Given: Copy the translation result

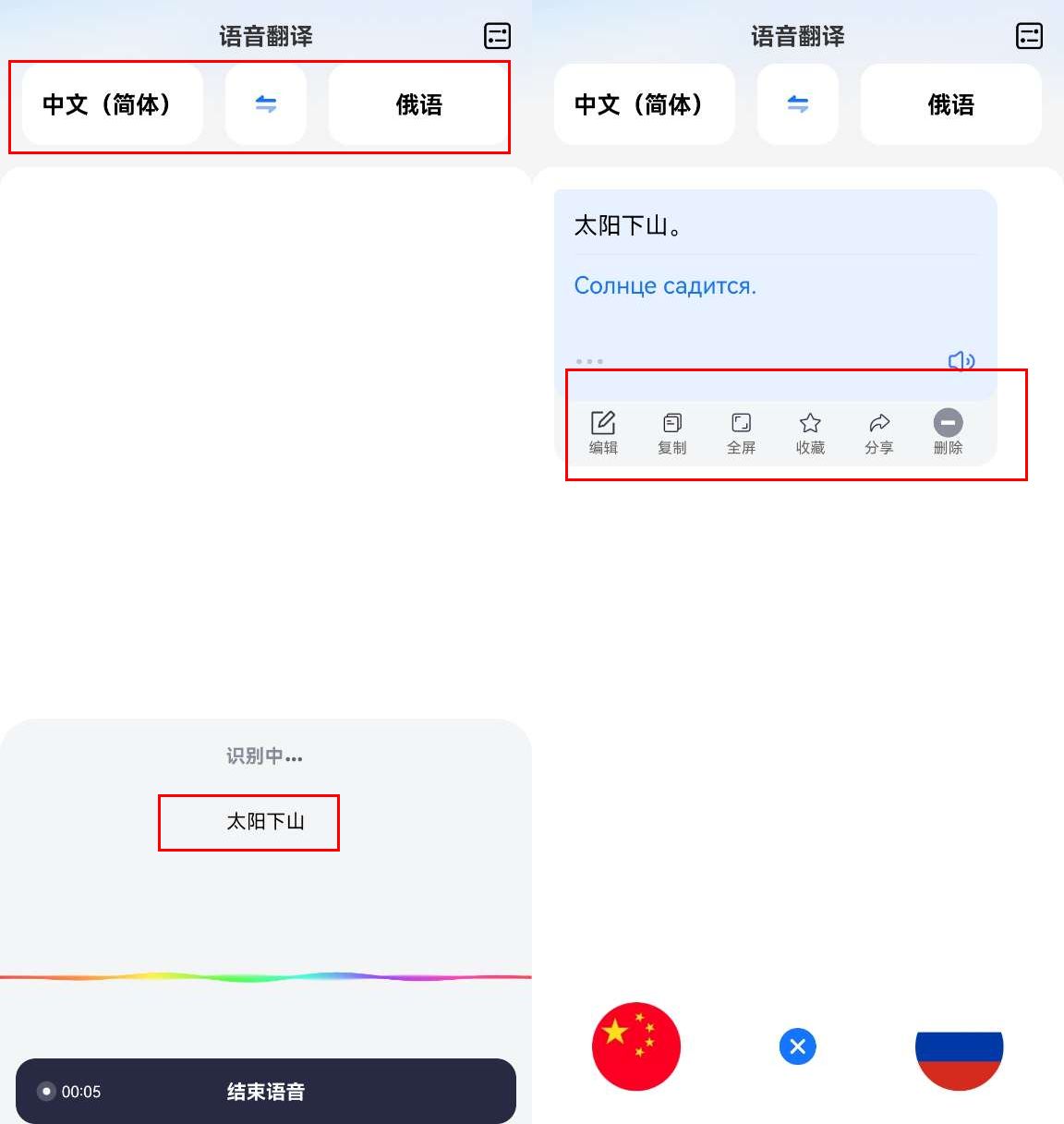Looking at the screenshot, I should click(671, 432).
